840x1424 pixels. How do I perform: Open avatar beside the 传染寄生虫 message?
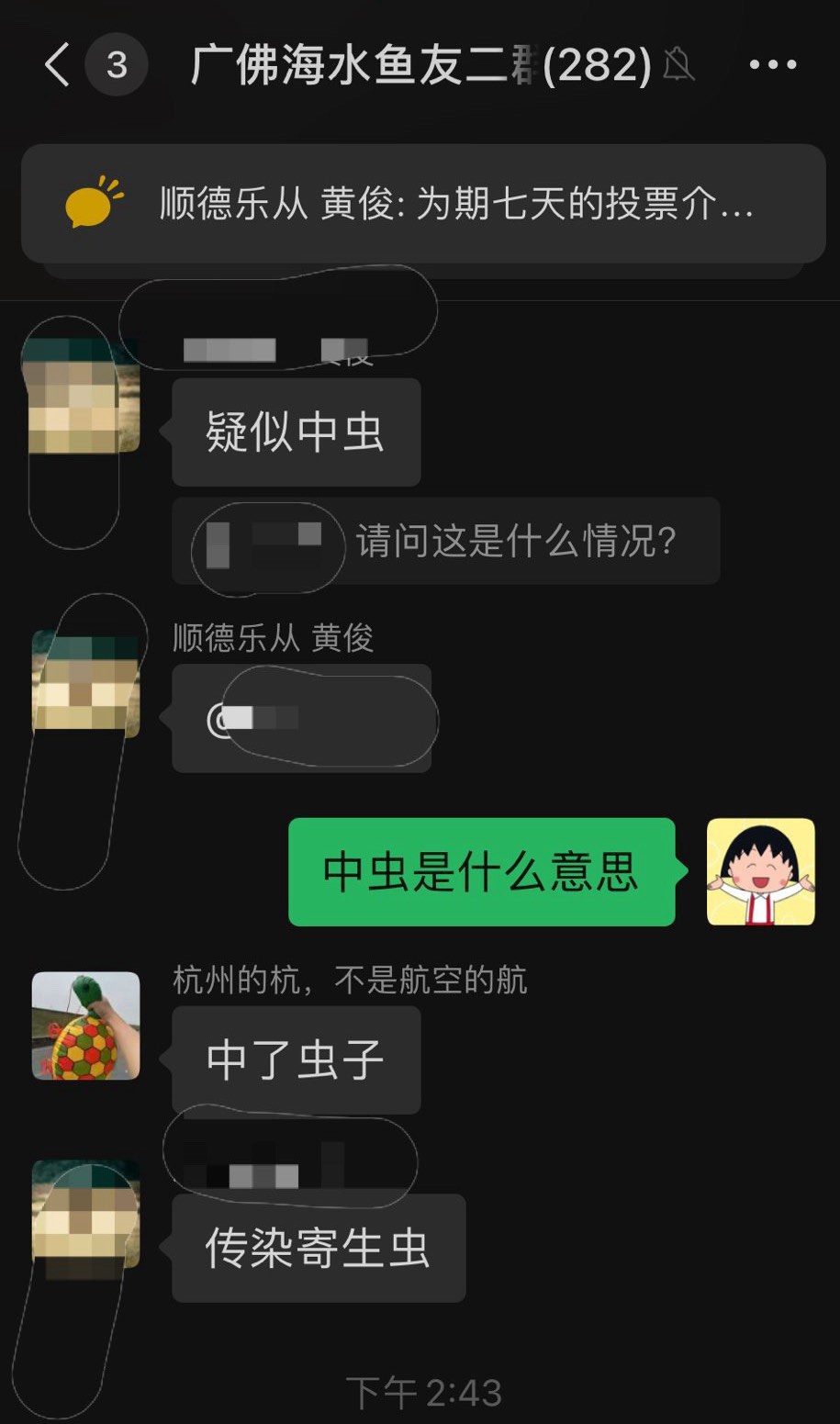(x=85, y=1214)
